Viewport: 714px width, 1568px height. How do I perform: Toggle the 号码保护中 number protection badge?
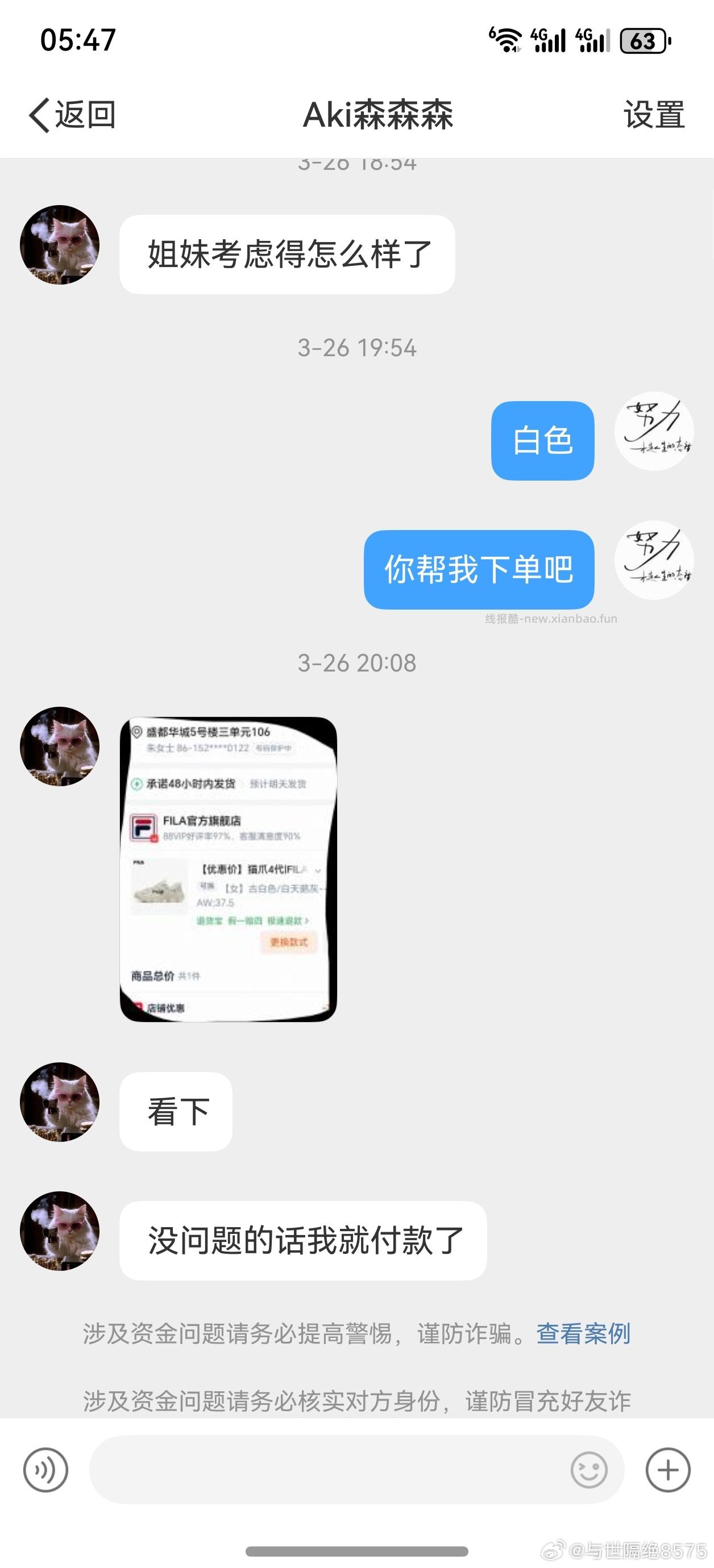tap(273, 748)
